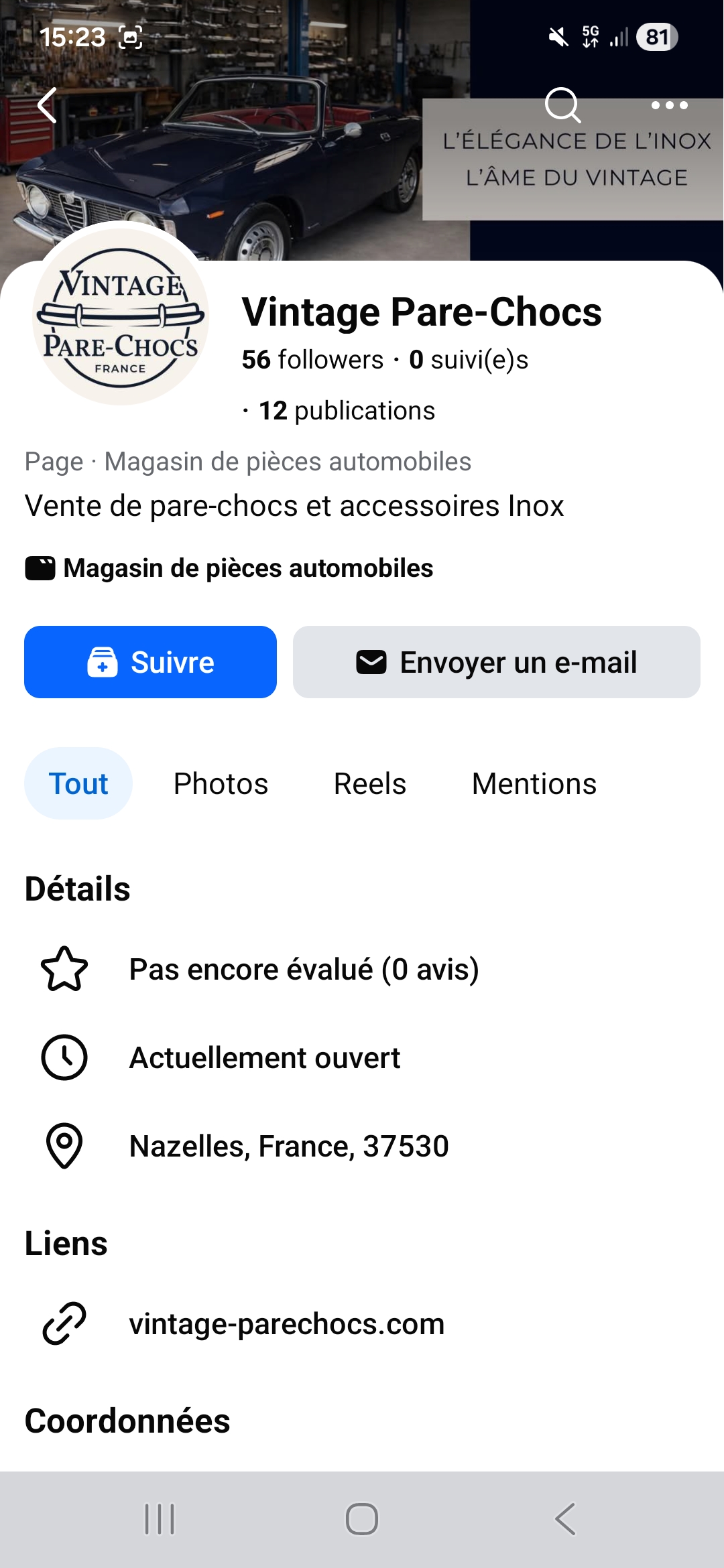Follow the page with Suivre

tap(150, 662)
